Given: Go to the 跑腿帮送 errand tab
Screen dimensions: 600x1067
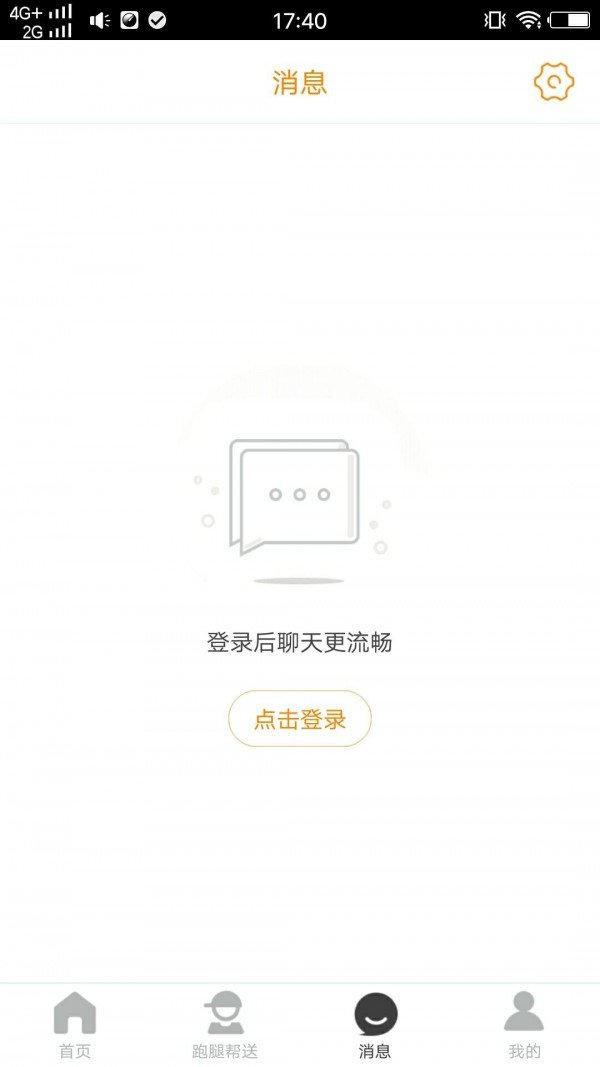Looking at the screenshot, I should [225, 1025].
